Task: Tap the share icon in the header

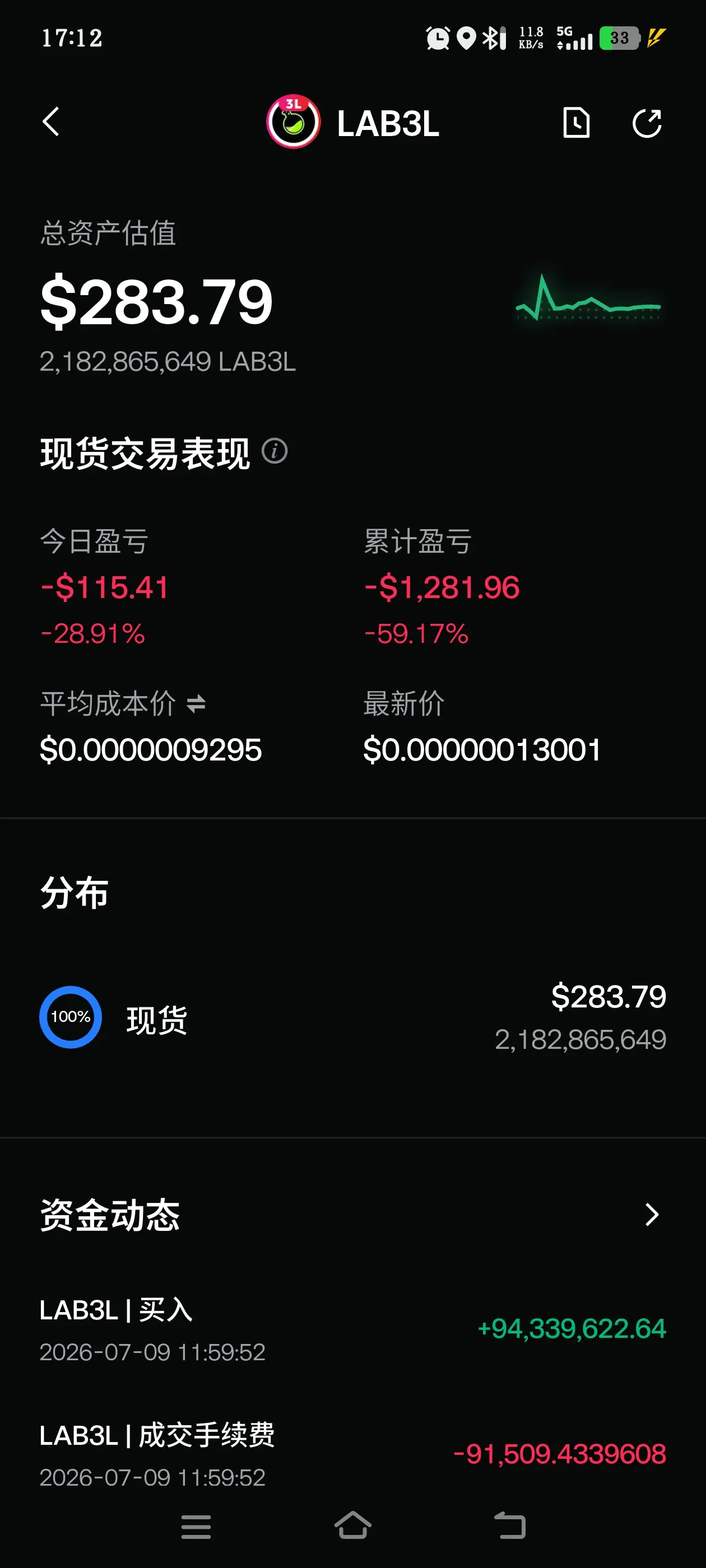Action: pos(647,123)
